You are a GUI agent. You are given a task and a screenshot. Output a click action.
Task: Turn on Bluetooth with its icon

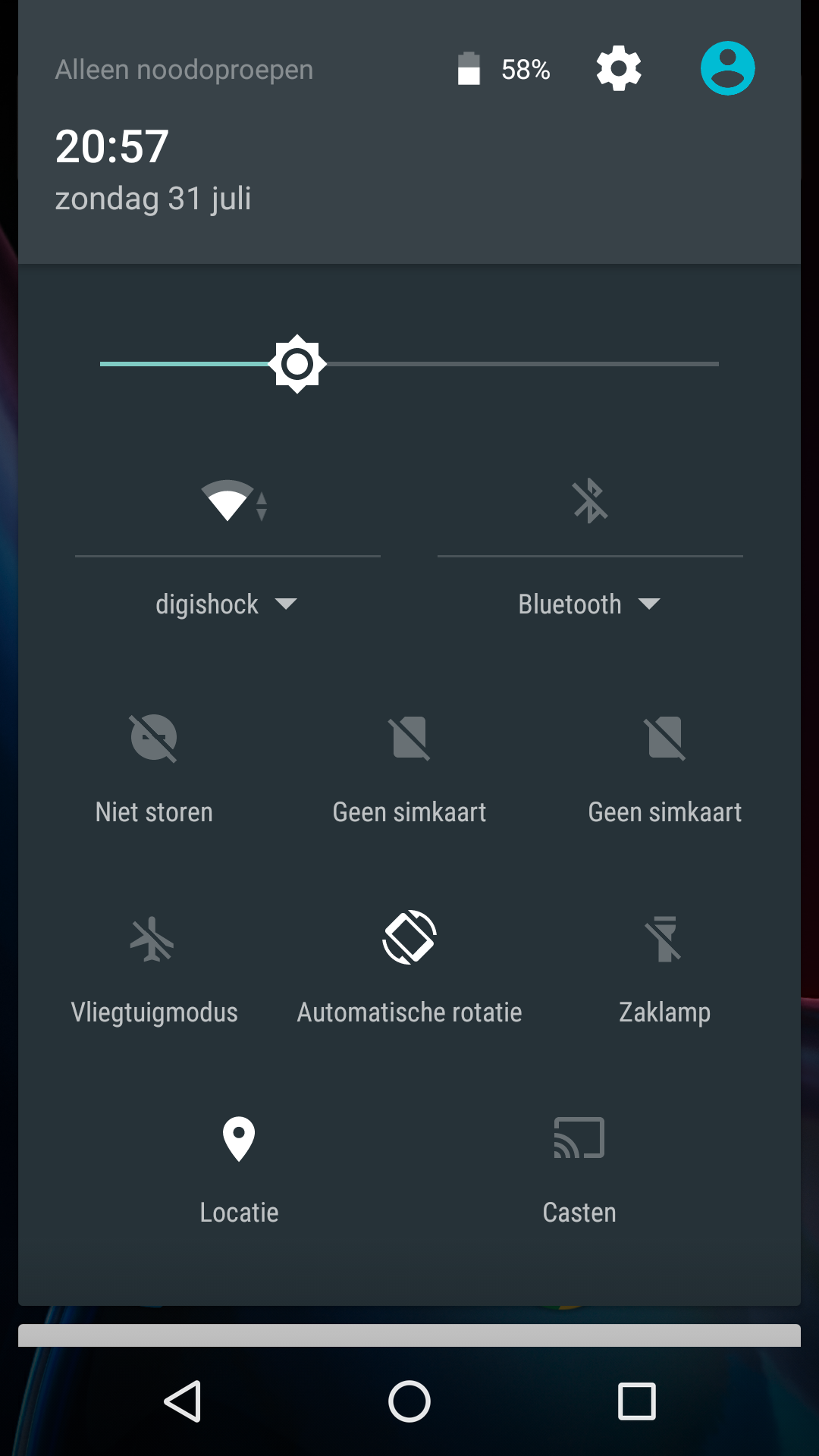pyautogui.click(x=590, y=500)
